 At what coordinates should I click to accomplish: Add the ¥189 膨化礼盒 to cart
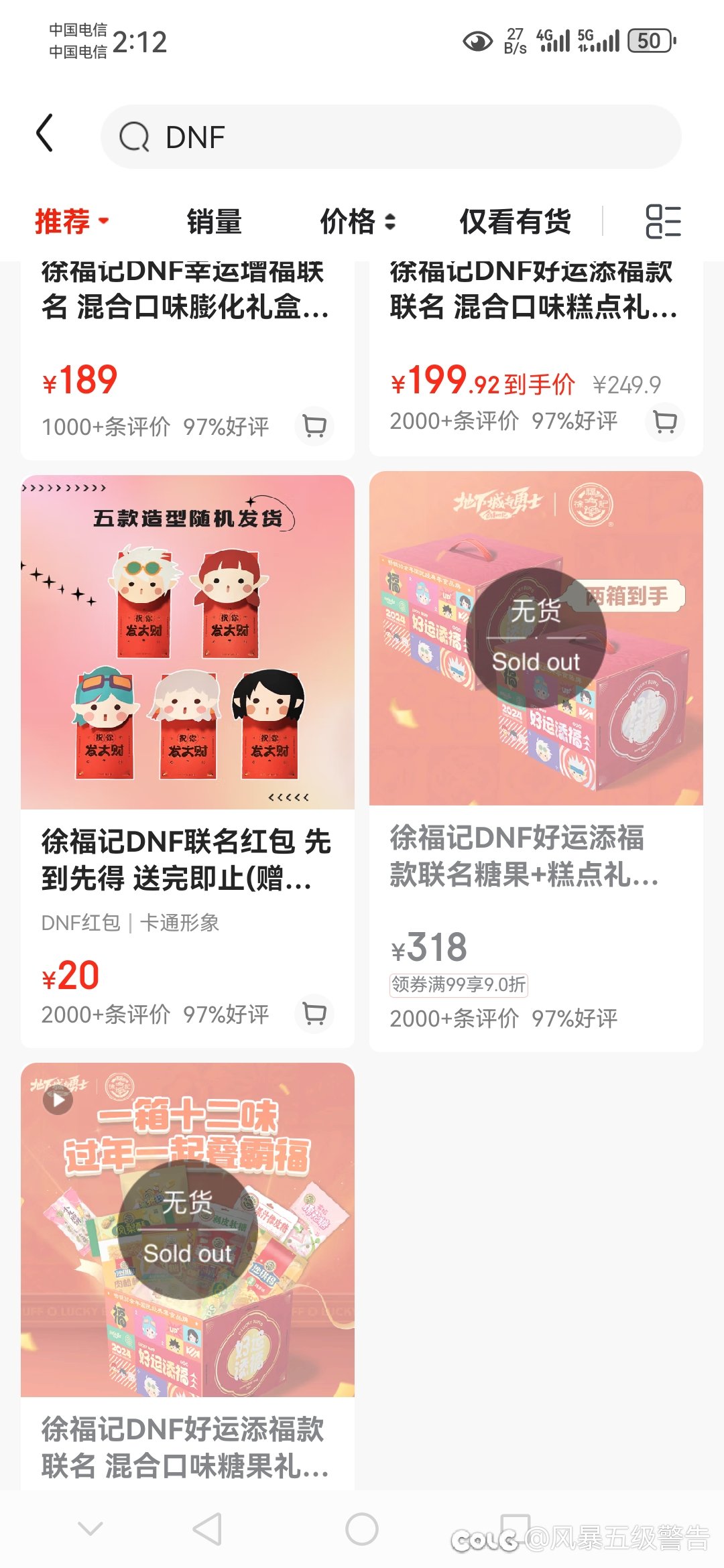[314, 426]
